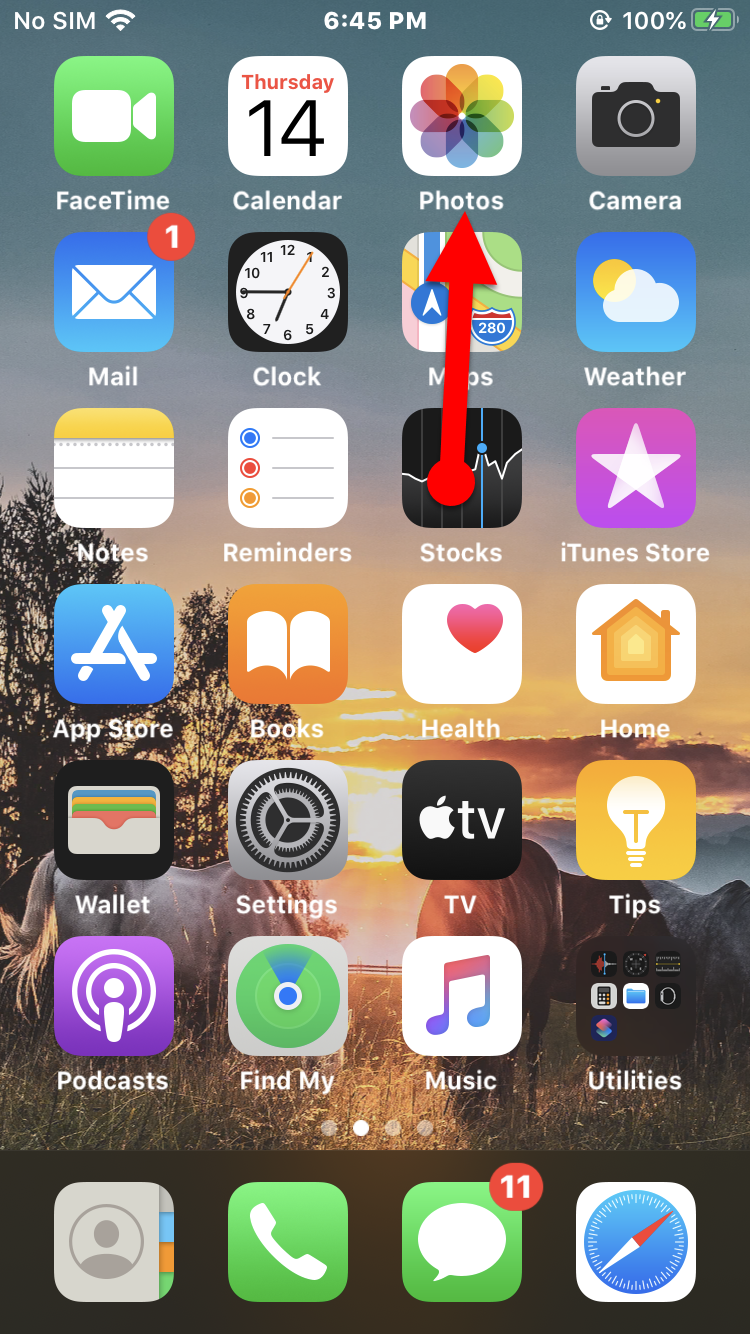Screen dimensions: 750x1334
Task: Open the Settings app
Action: pos(287,820)
